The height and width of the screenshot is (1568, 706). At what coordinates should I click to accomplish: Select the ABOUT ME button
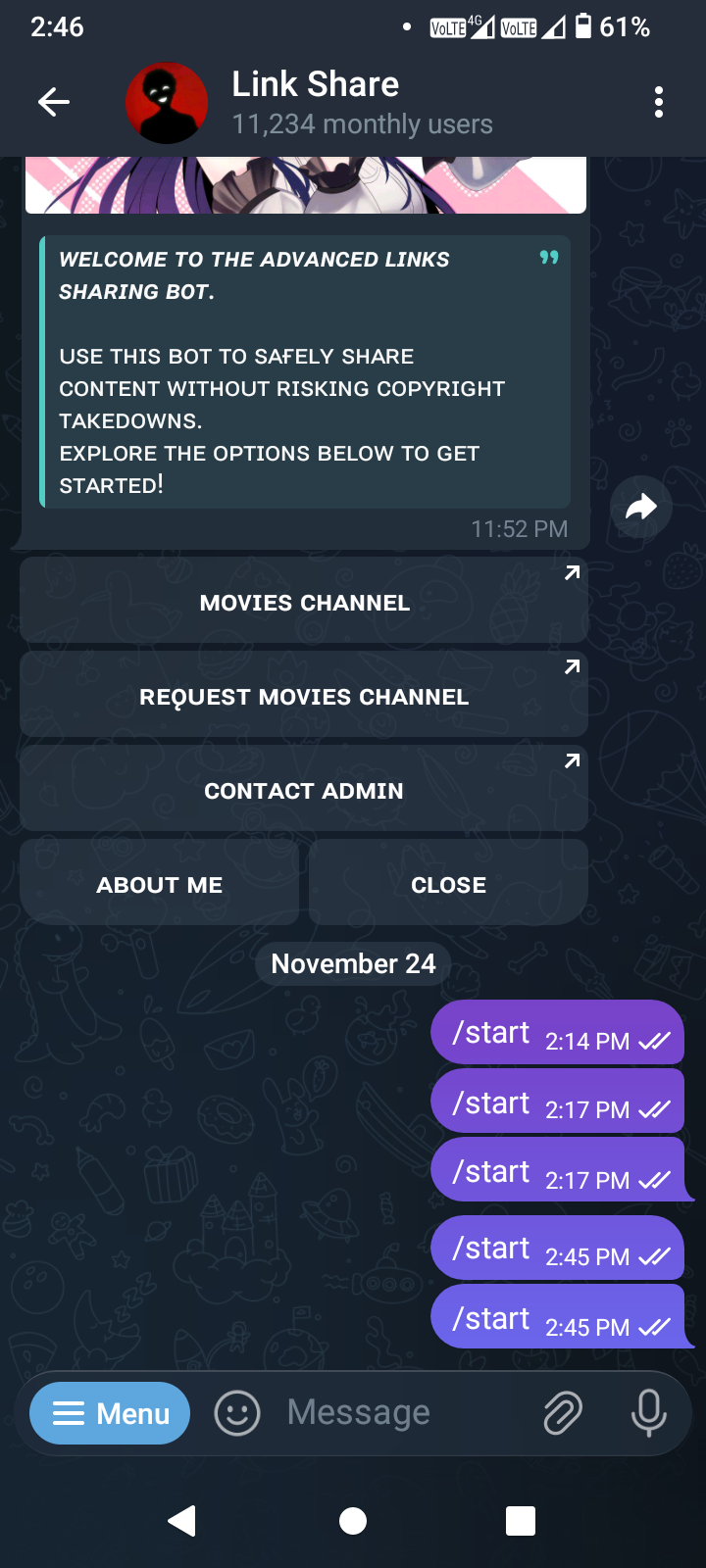click(x=160, y=884)
